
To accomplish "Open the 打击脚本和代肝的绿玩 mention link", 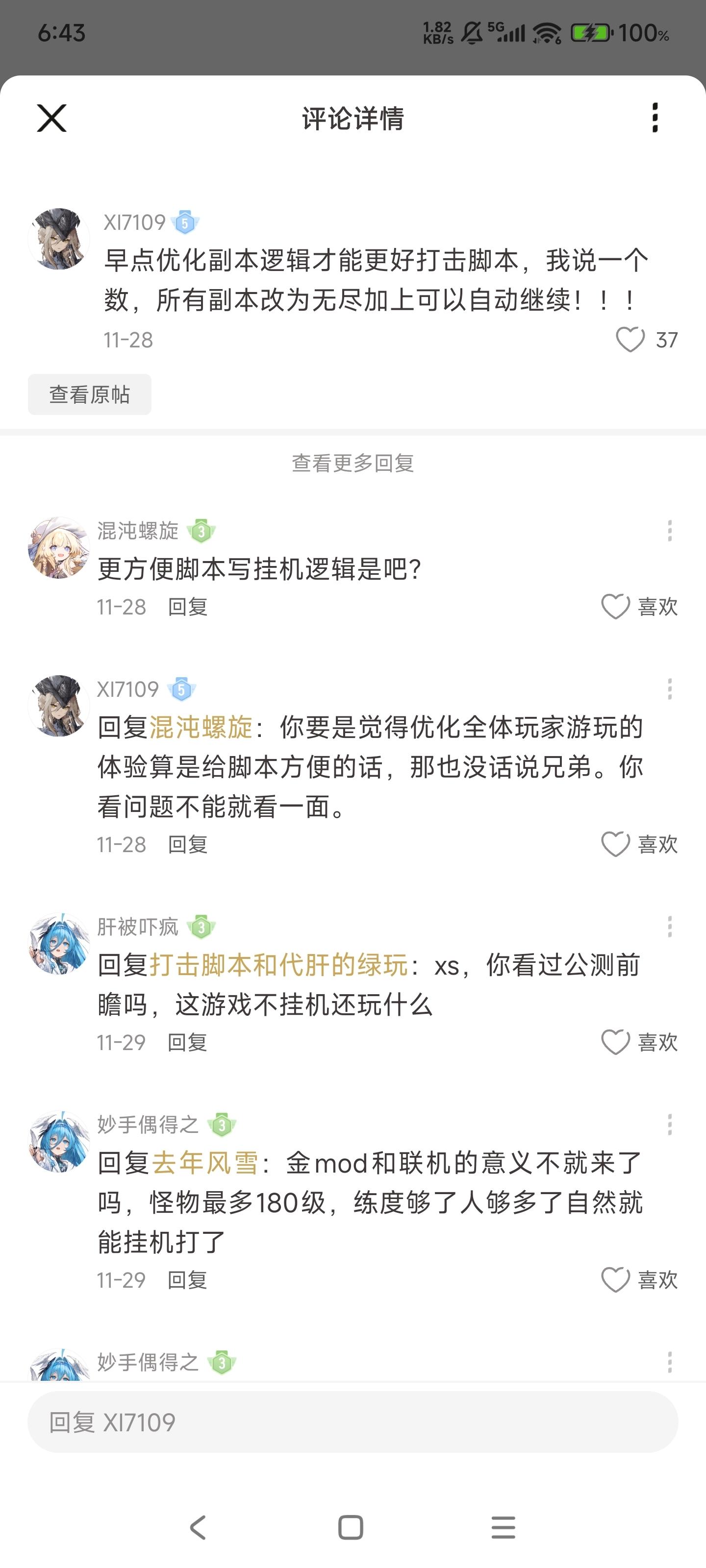I will pyautogui.click(x=278, y=965).
